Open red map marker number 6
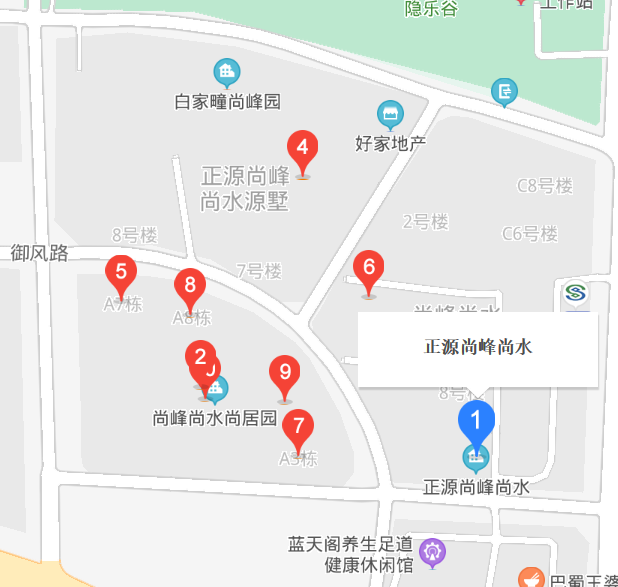The image size is (618, 587). tap(369, 268)
